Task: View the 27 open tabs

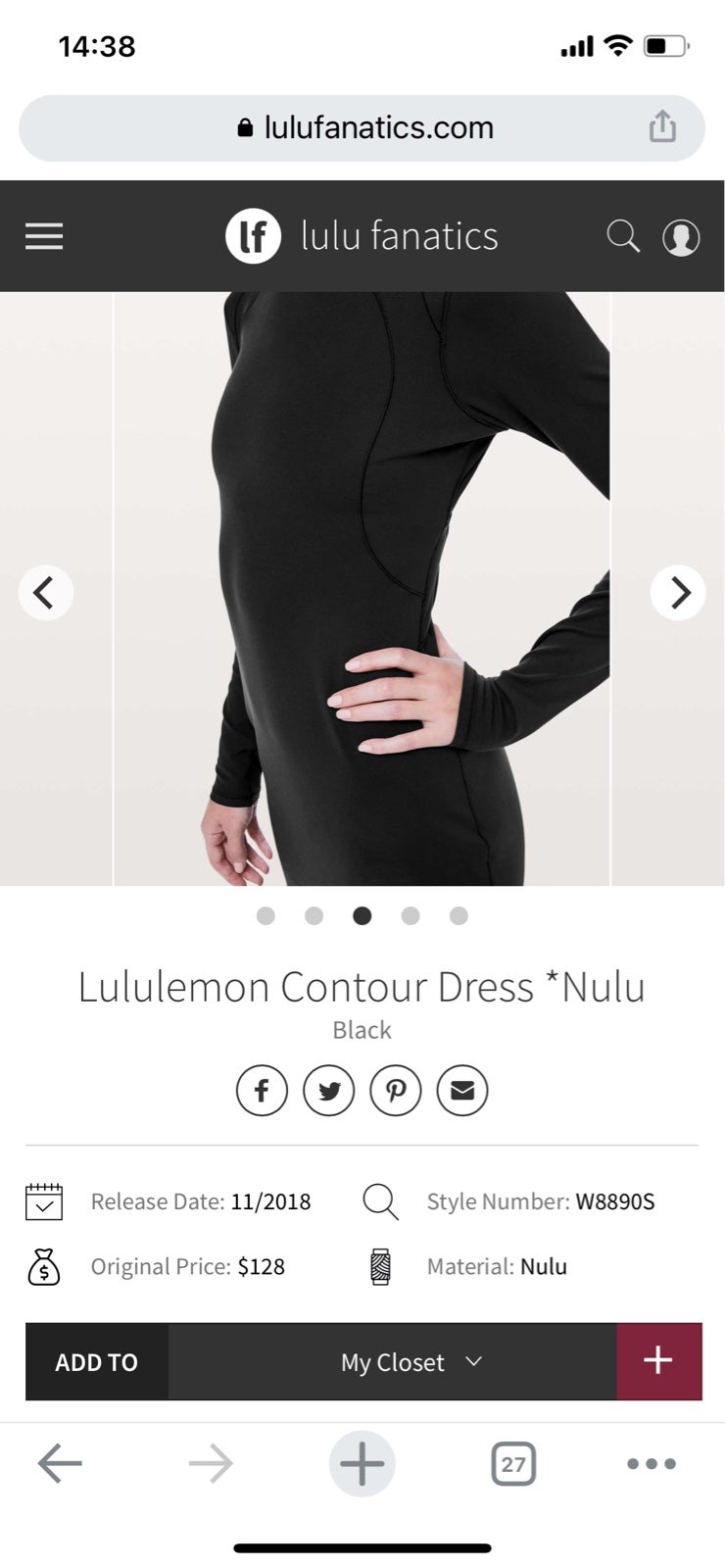Action: tap(513, 1464)
